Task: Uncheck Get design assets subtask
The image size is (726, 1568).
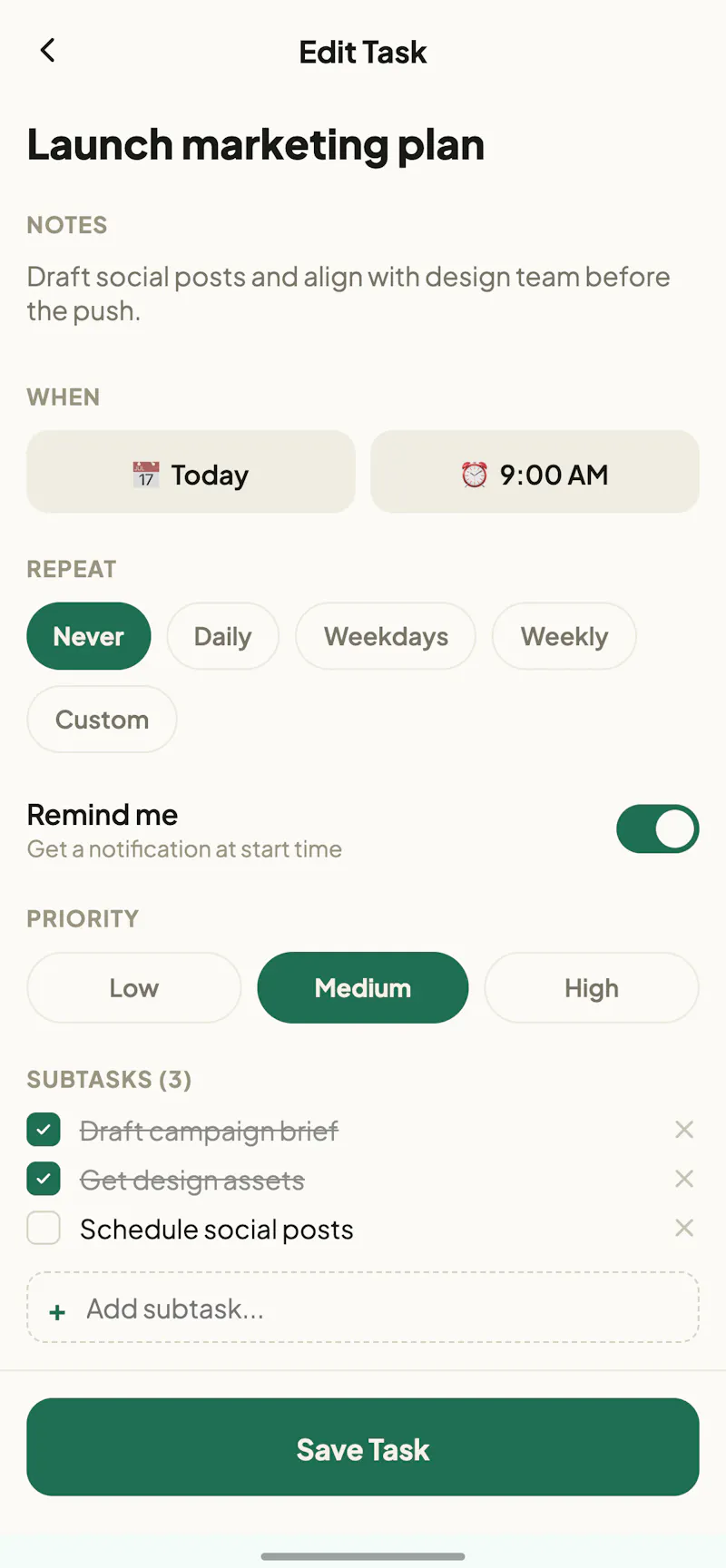Action: tap(44, 1179)
